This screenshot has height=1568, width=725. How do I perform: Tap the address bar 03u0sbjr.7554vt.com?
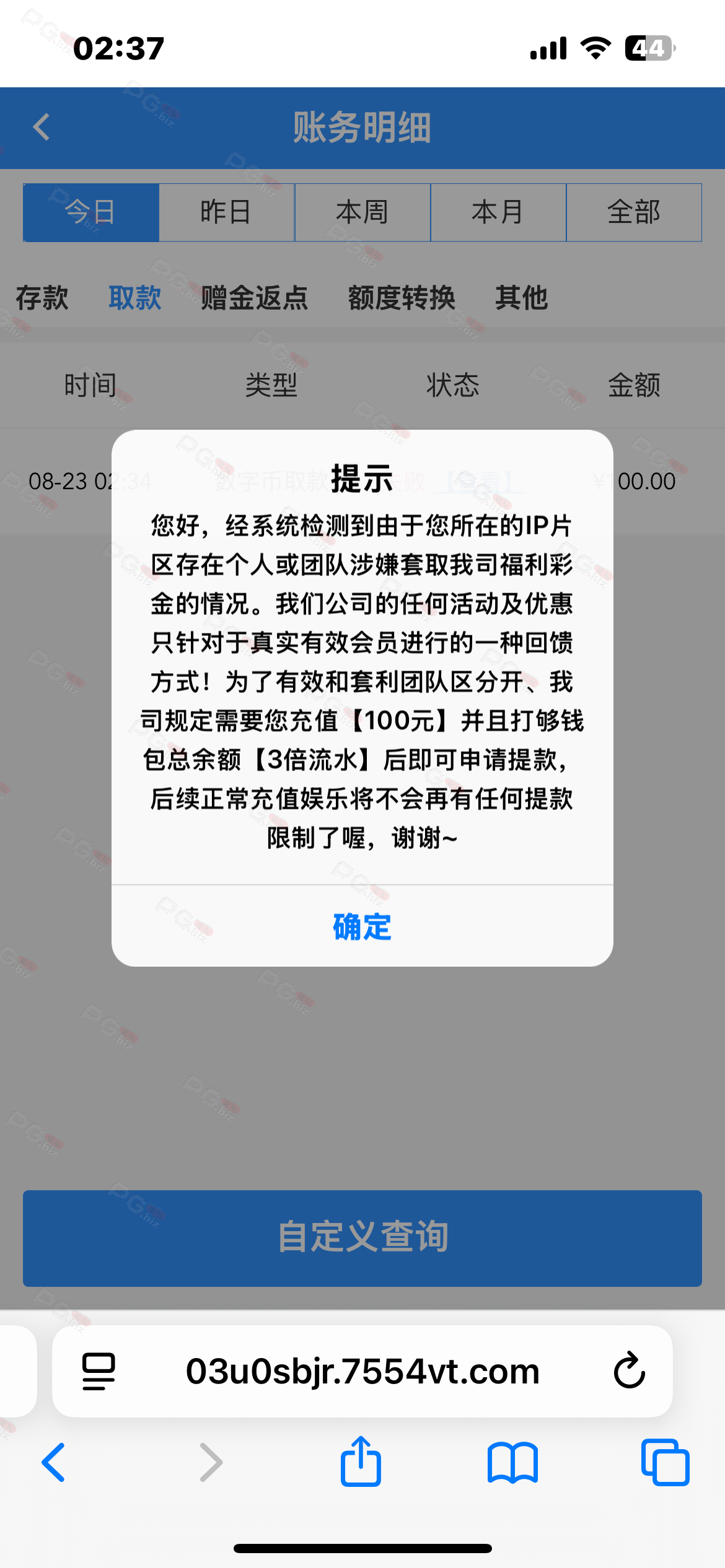pos(362,1371)
